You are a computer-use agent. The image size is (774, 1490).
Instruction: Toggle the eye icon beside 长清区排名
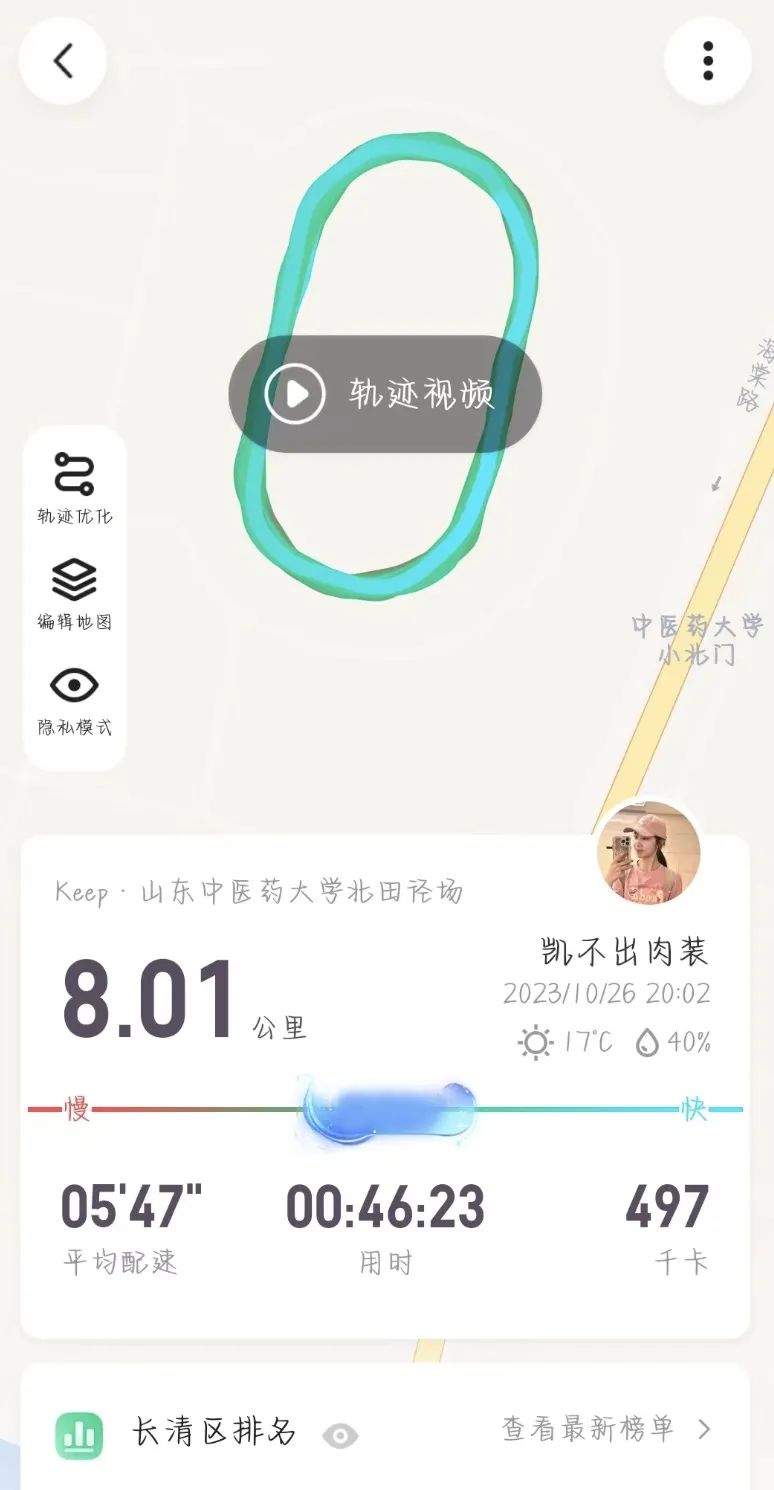(x=340, y=1436)
